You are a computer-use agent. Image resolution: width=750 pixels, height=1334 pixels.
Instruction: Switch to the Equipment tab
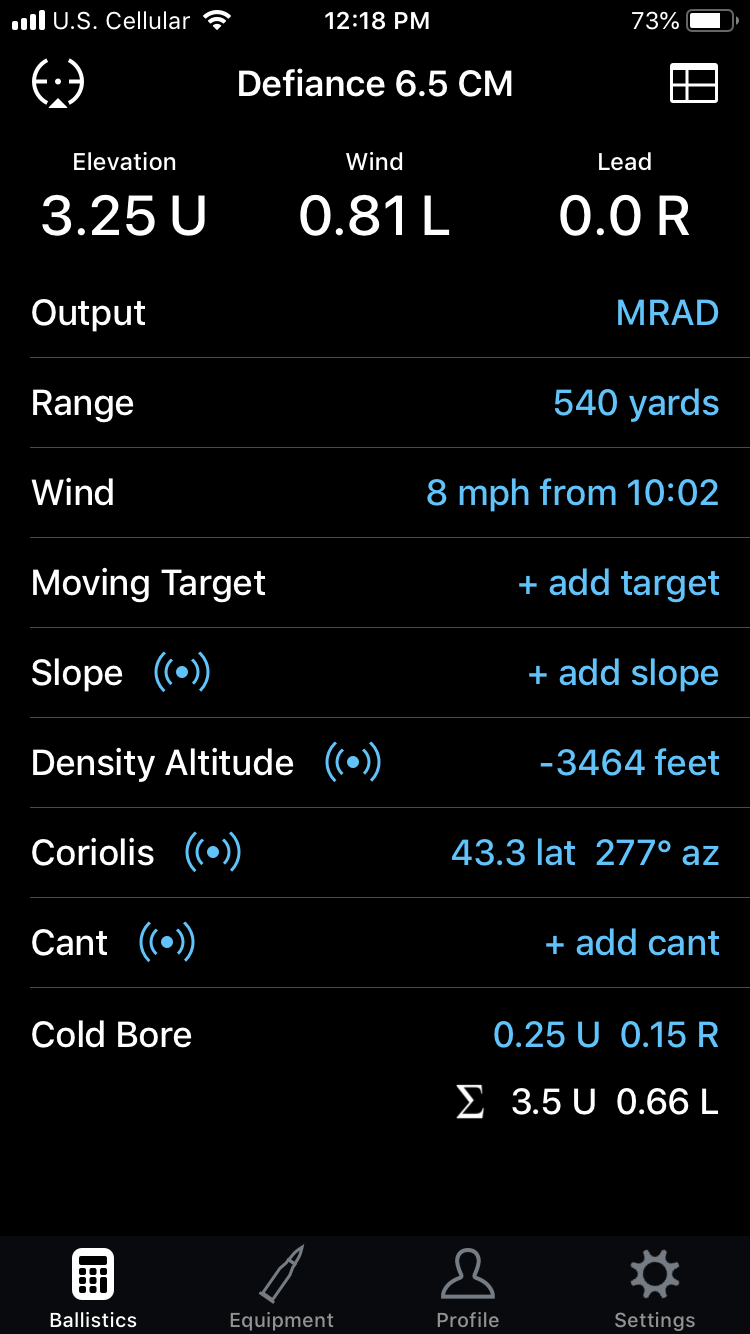[281, 1288]
